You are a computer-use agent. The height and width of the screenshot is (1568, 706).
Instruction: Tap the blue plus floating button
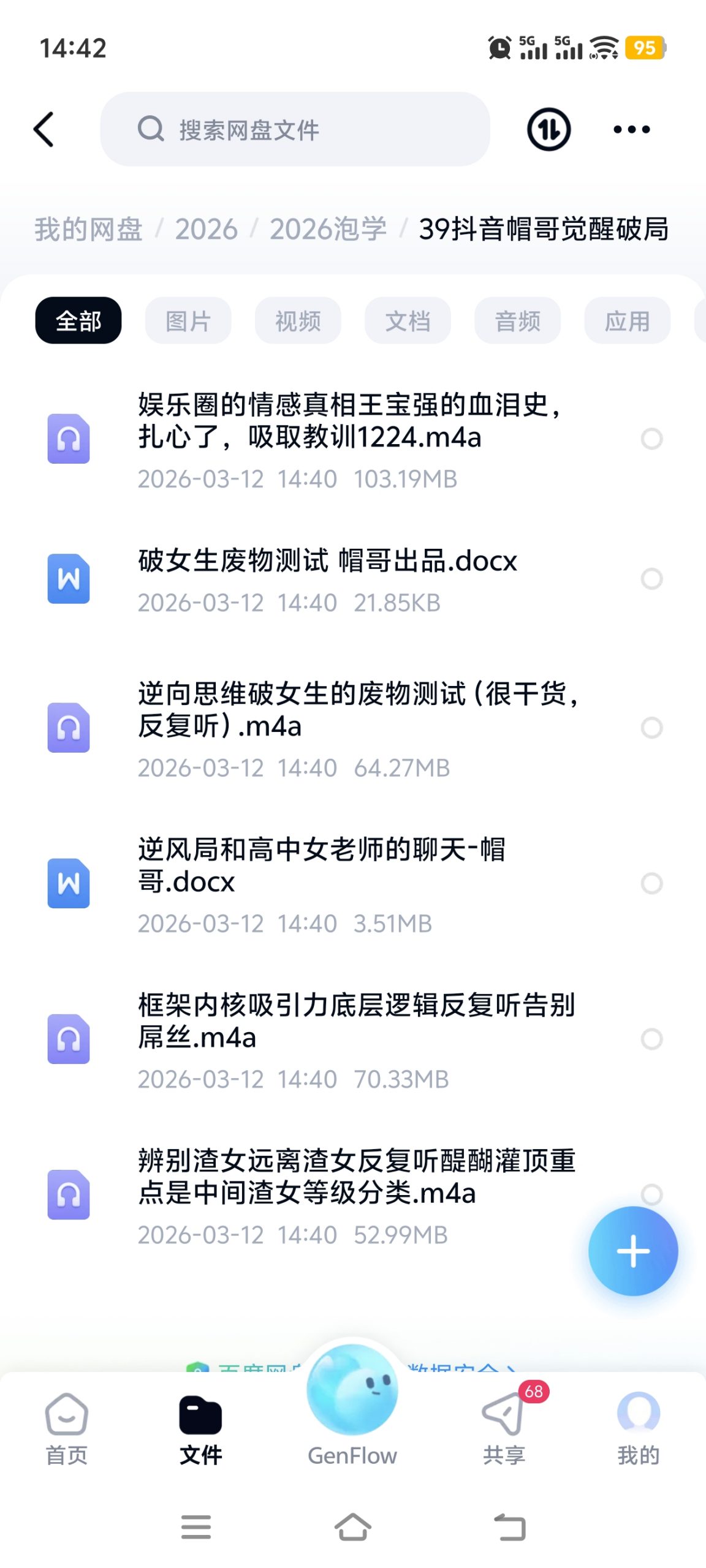click(632, 1251)
